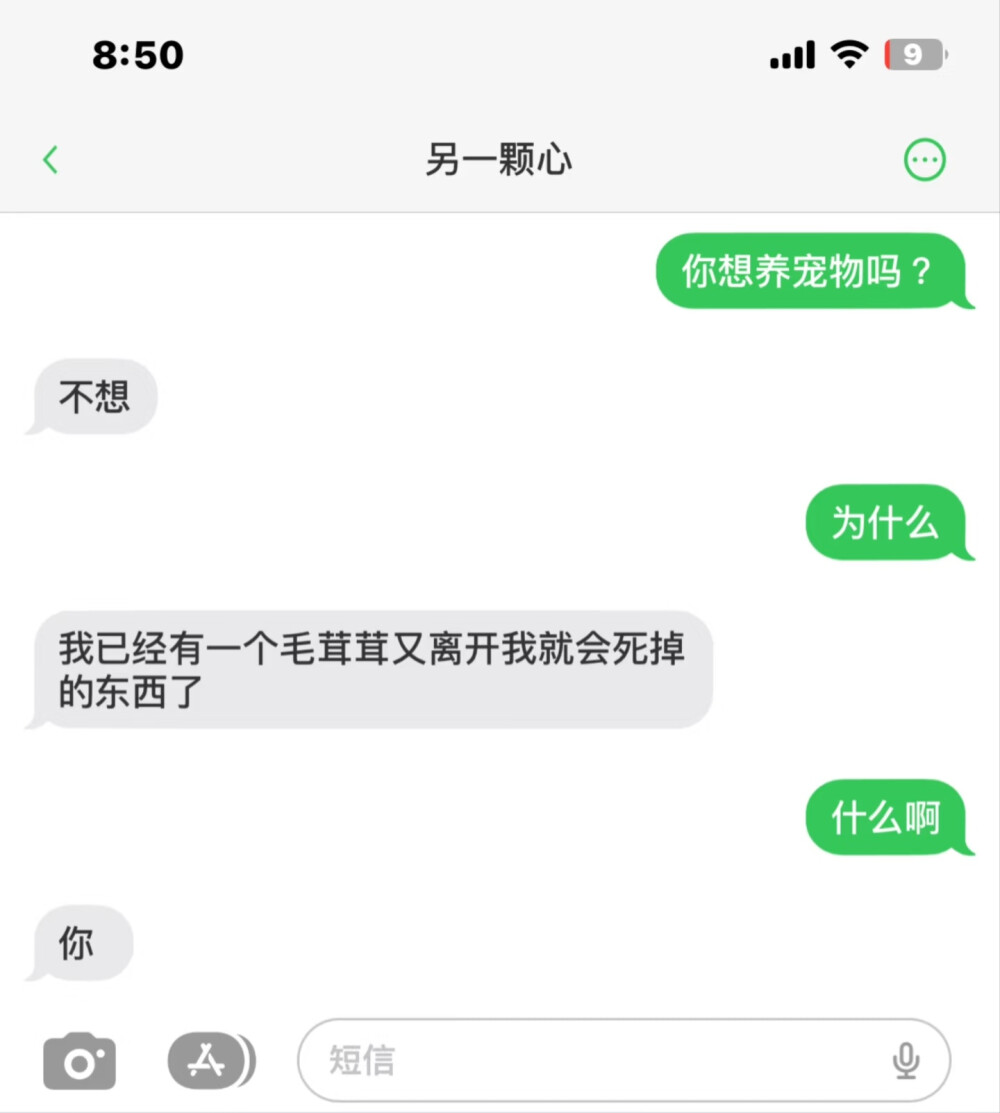Tap the contact name 另一颗心
This screenshot has height=1113, width=1000.
pyautogui.click(x=500, y=160)
